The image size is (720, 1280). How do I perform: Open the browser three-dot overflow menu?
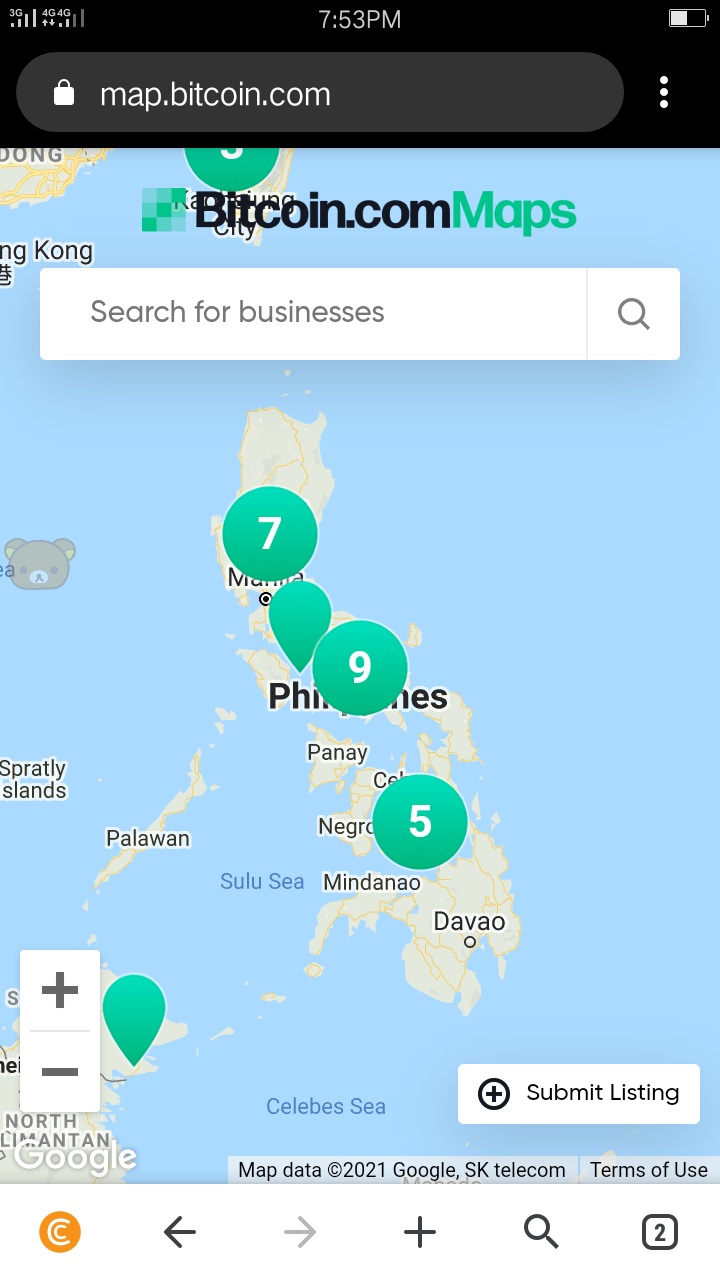point(664,93)
